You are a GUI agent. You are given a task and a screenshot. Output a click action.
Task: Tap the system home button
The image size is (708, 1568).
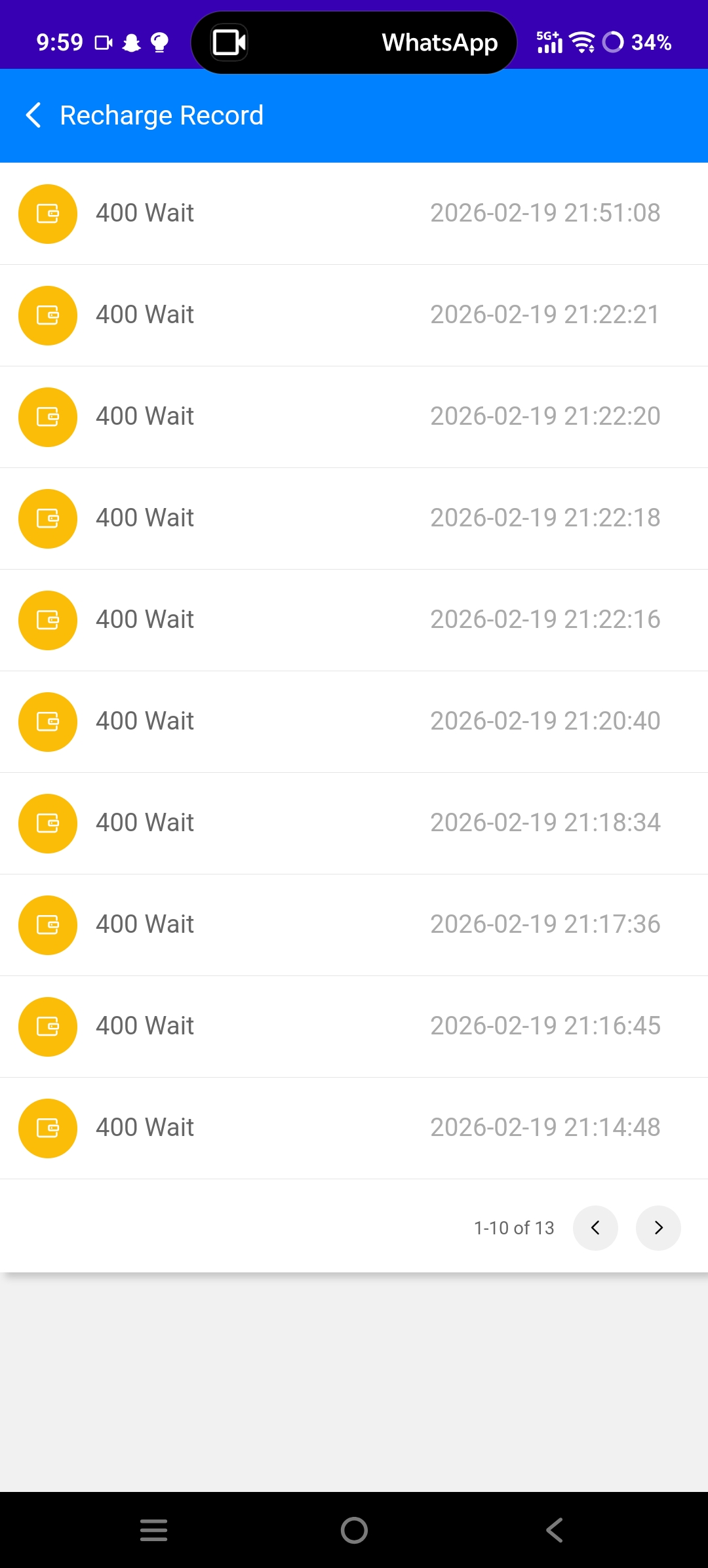(354, 1530)
